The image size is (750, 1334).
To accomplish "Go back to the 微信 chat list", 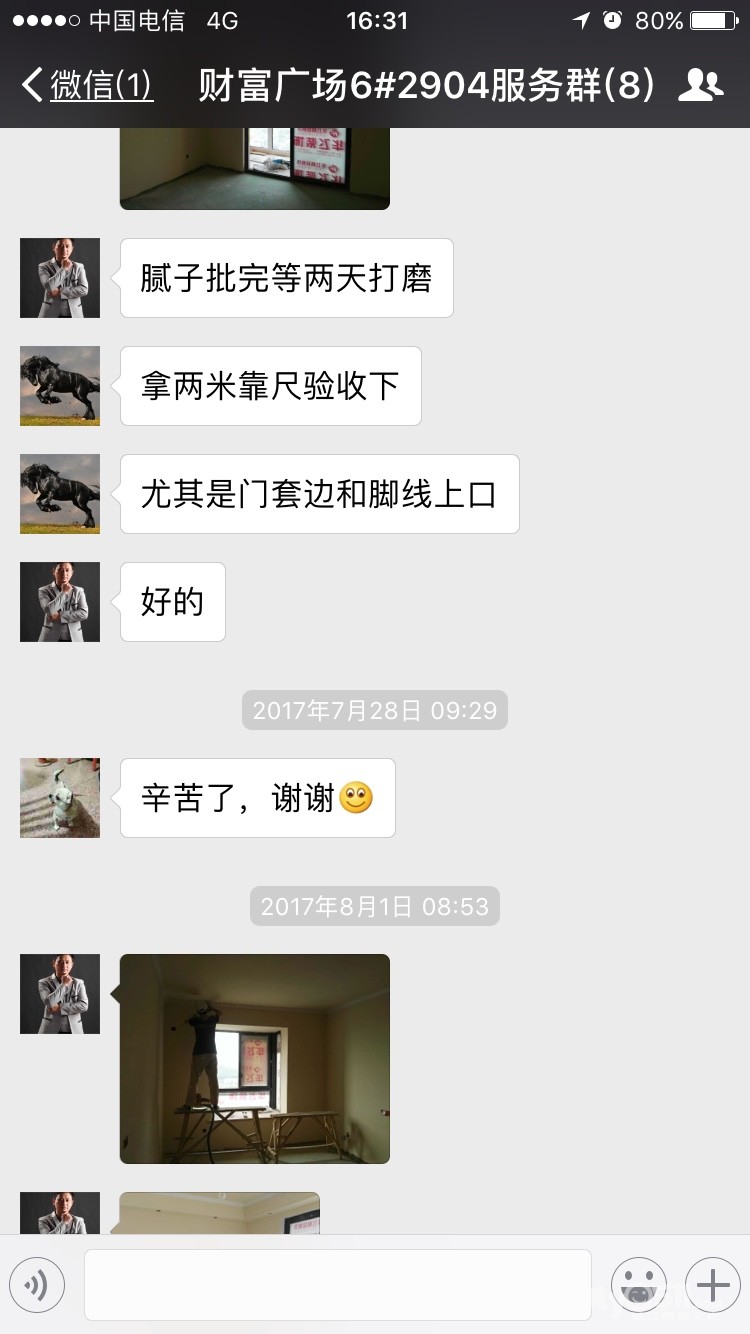I will [88, 86].
